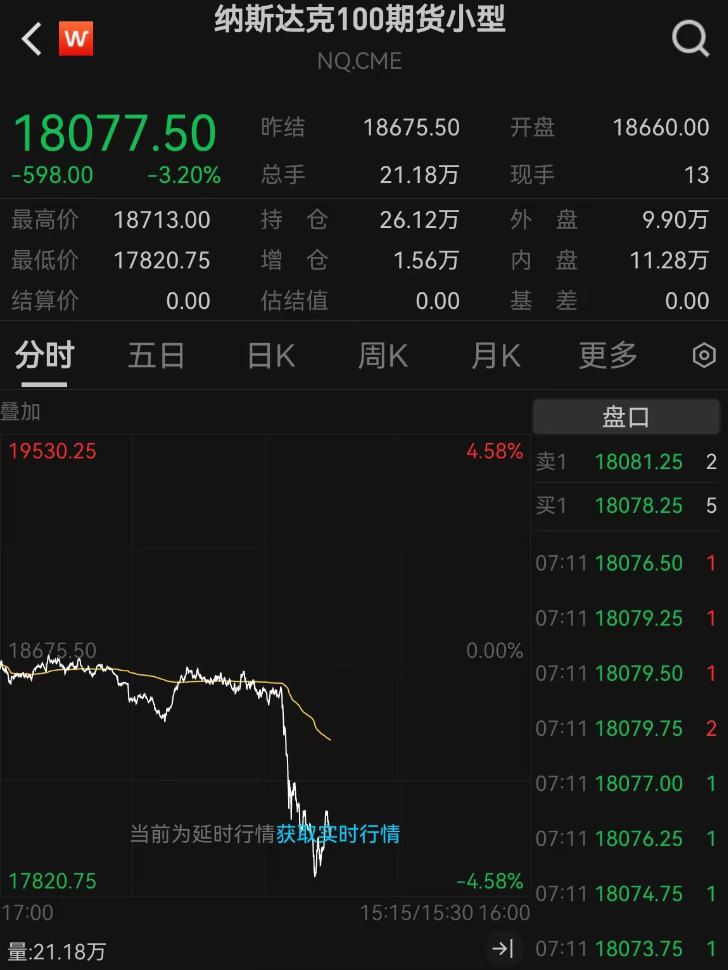Image resolution: width=728 pixels, height=970 pixels.
Task: Switch to the 分时 chart tab
Action: [x=44, y=355]
